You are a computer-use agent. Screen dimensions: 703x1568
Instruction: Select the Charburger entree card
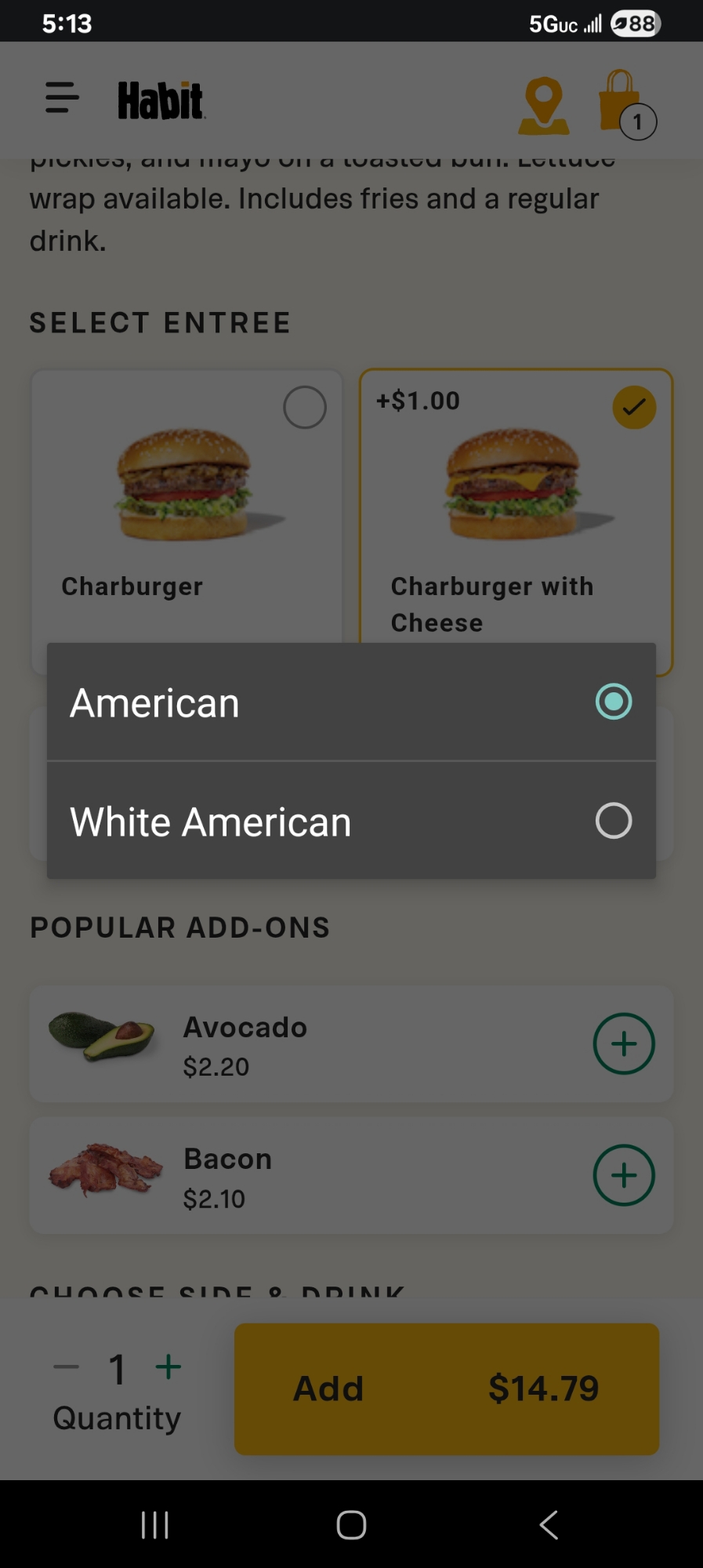pyautogui.click(x=187, y=502)
